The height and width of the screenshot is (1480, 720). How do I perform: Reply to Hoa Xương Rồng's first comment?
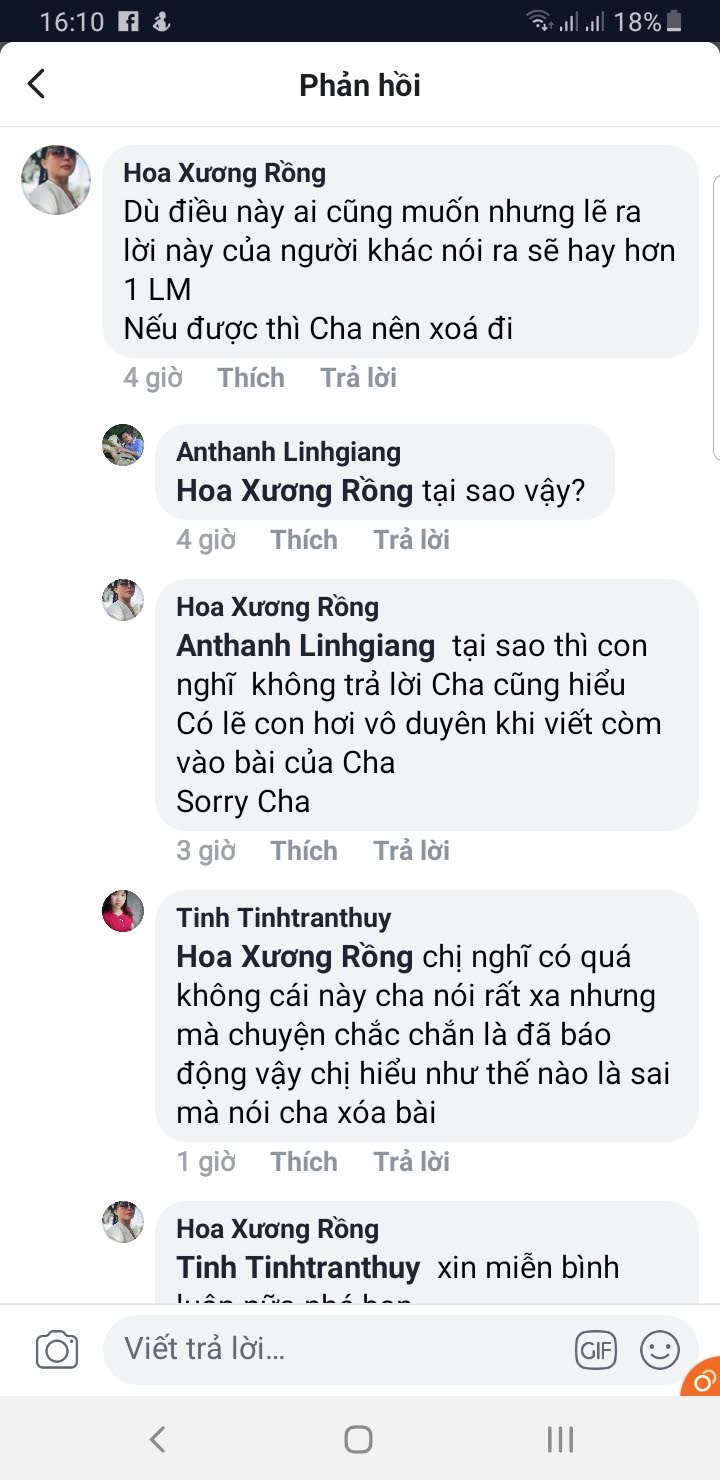pos(357,377)
